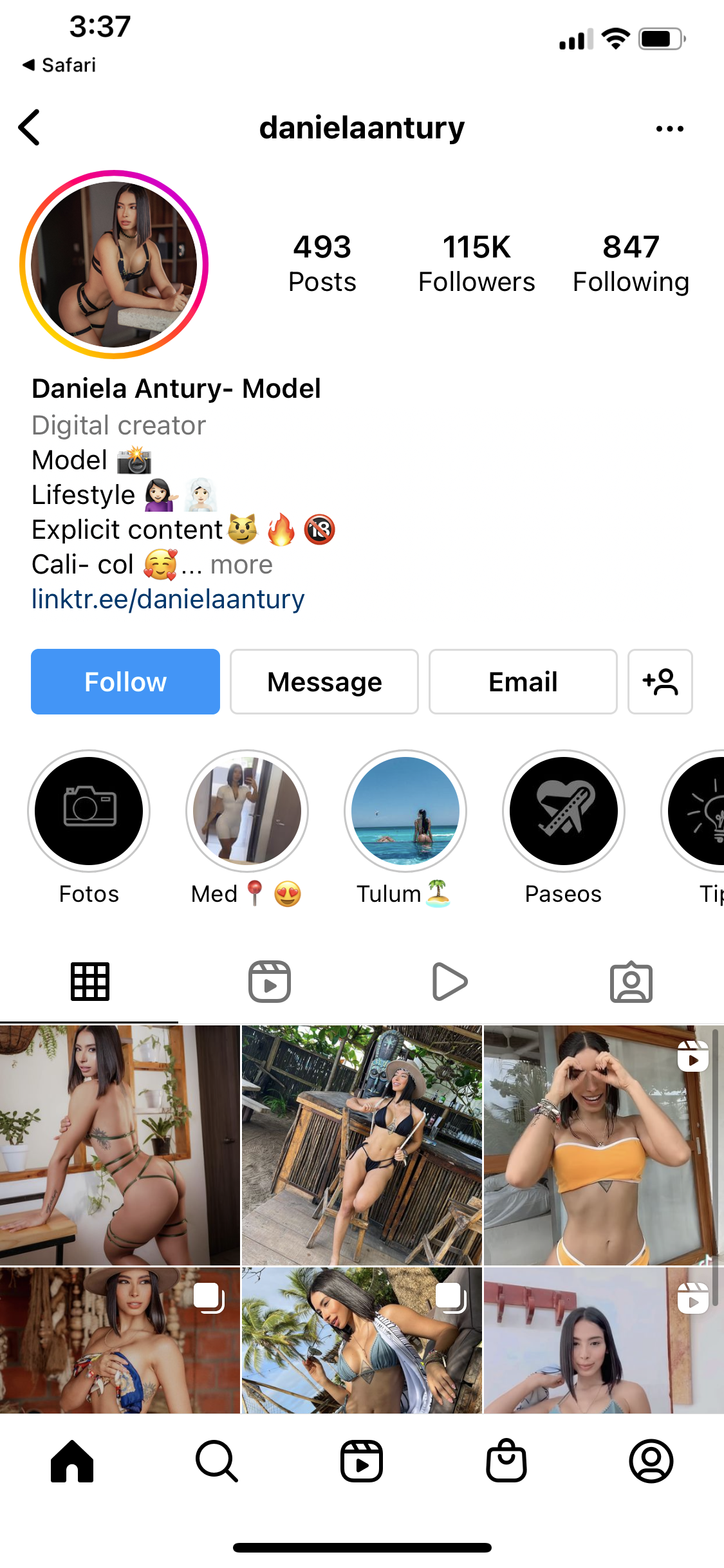
Task: Switch to the Reels profile tab
Action: tap(270, 982)
